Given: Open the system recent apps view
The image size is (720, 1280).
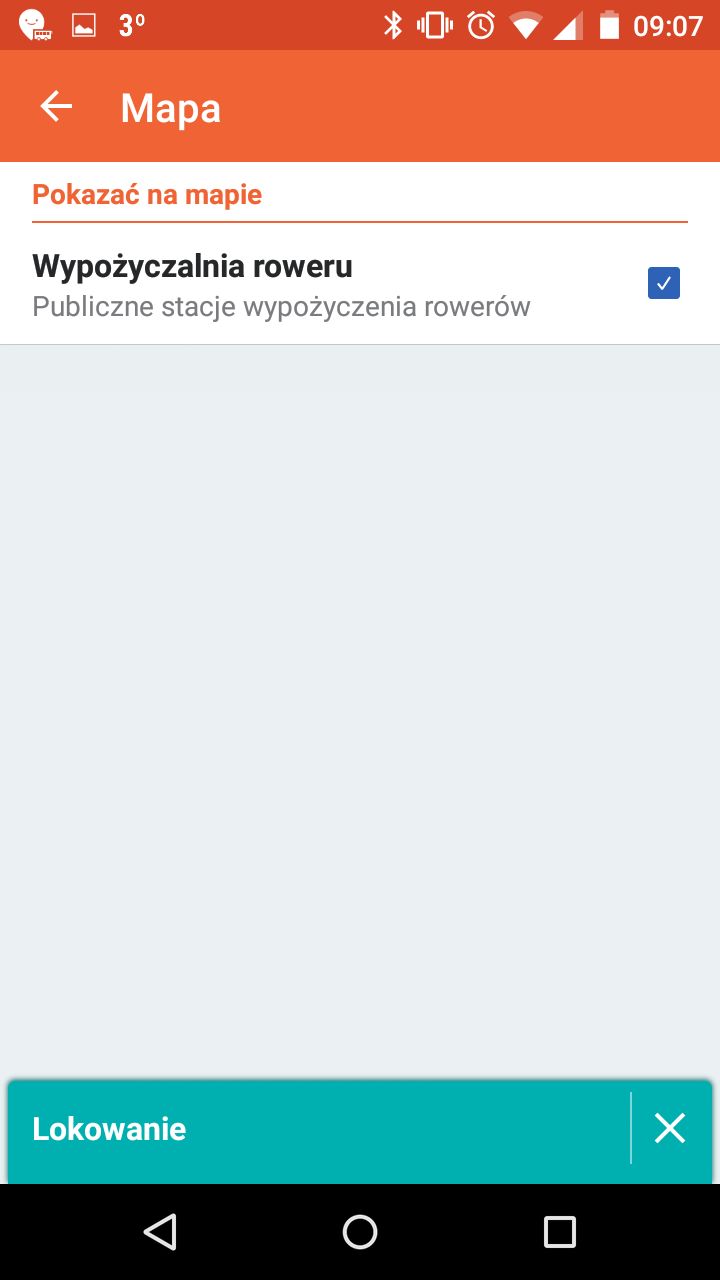Looking at the screenshot, I should click(x=560, y=1232).
